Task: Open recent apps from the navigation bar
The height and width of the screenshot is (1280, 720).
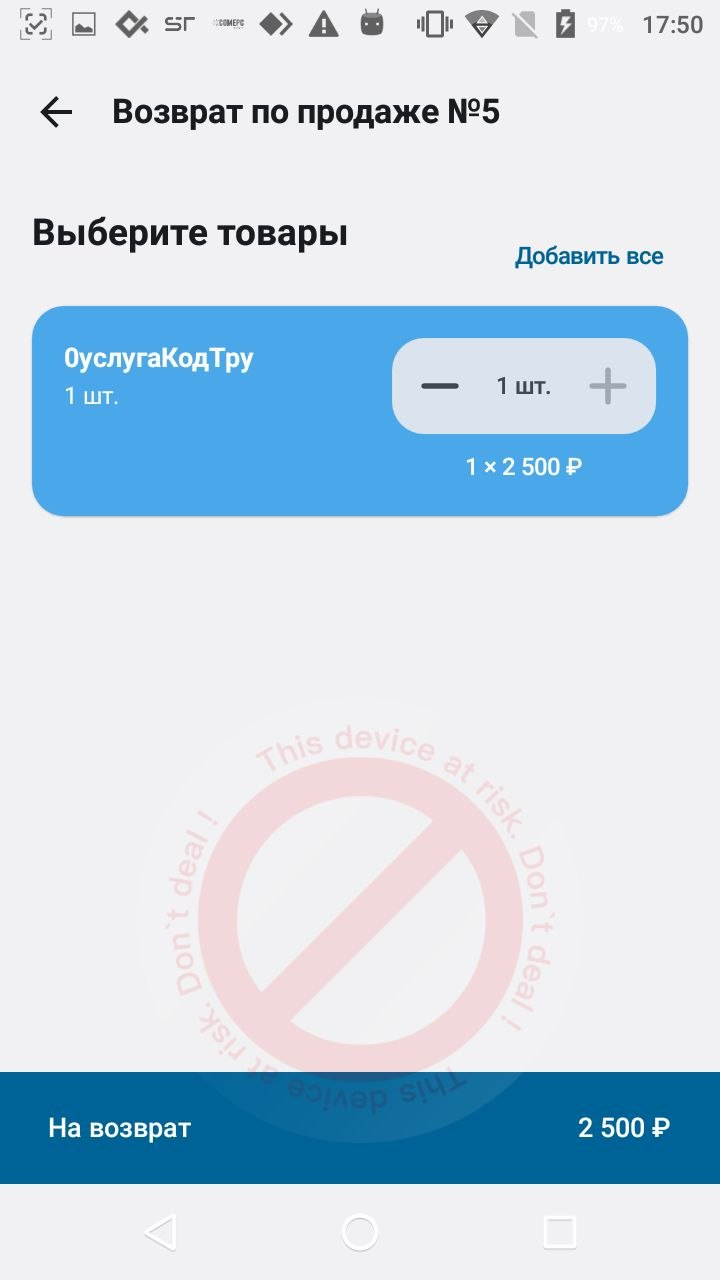Action: click(x=559, y=1232)
